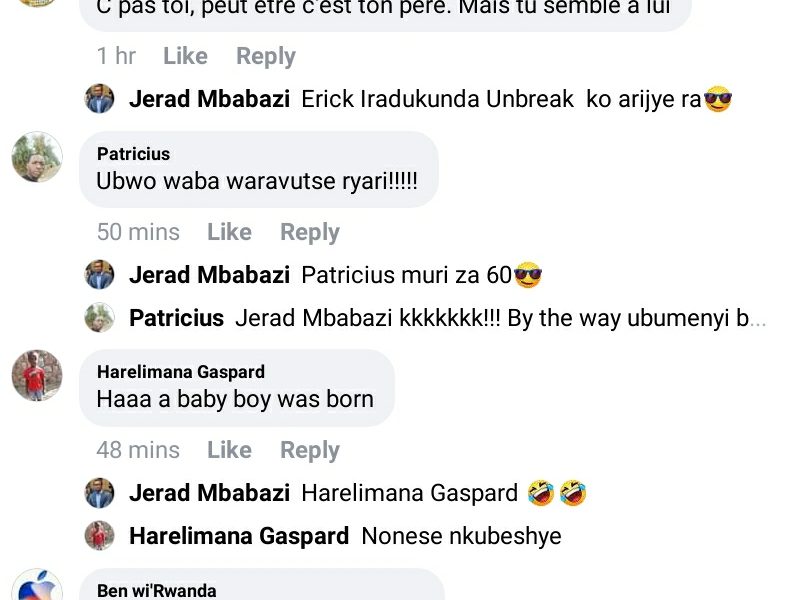View Harelimana Gaspard's profile picture

coord(37,376)
